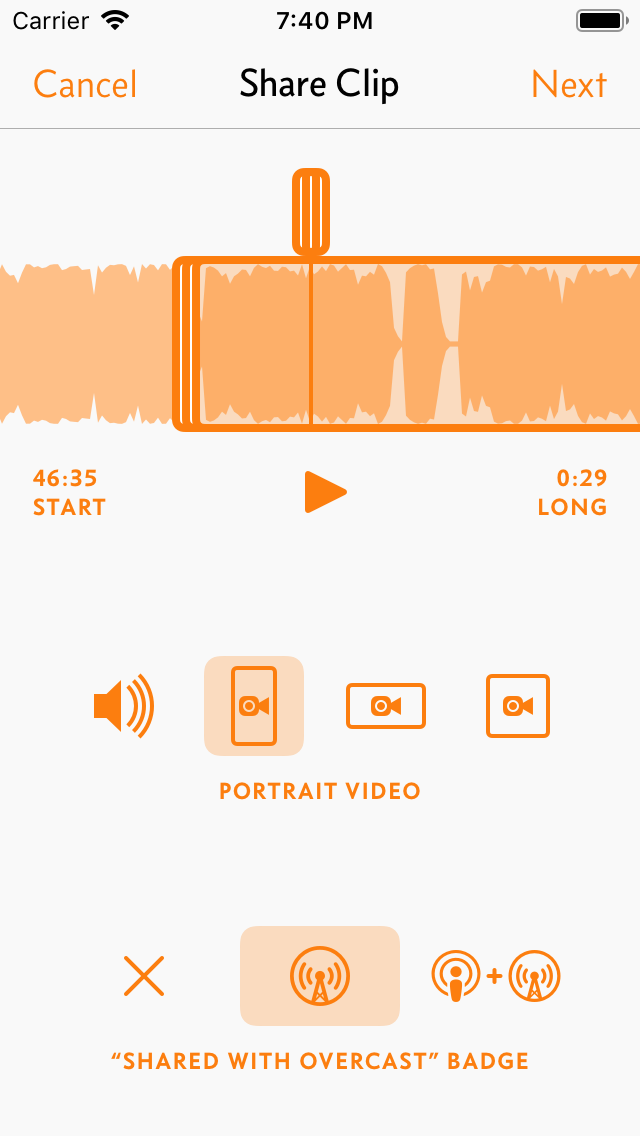Viewport: 640px width, 1136px height.
Task: Choose the square video format
Action: click(518, 706)
